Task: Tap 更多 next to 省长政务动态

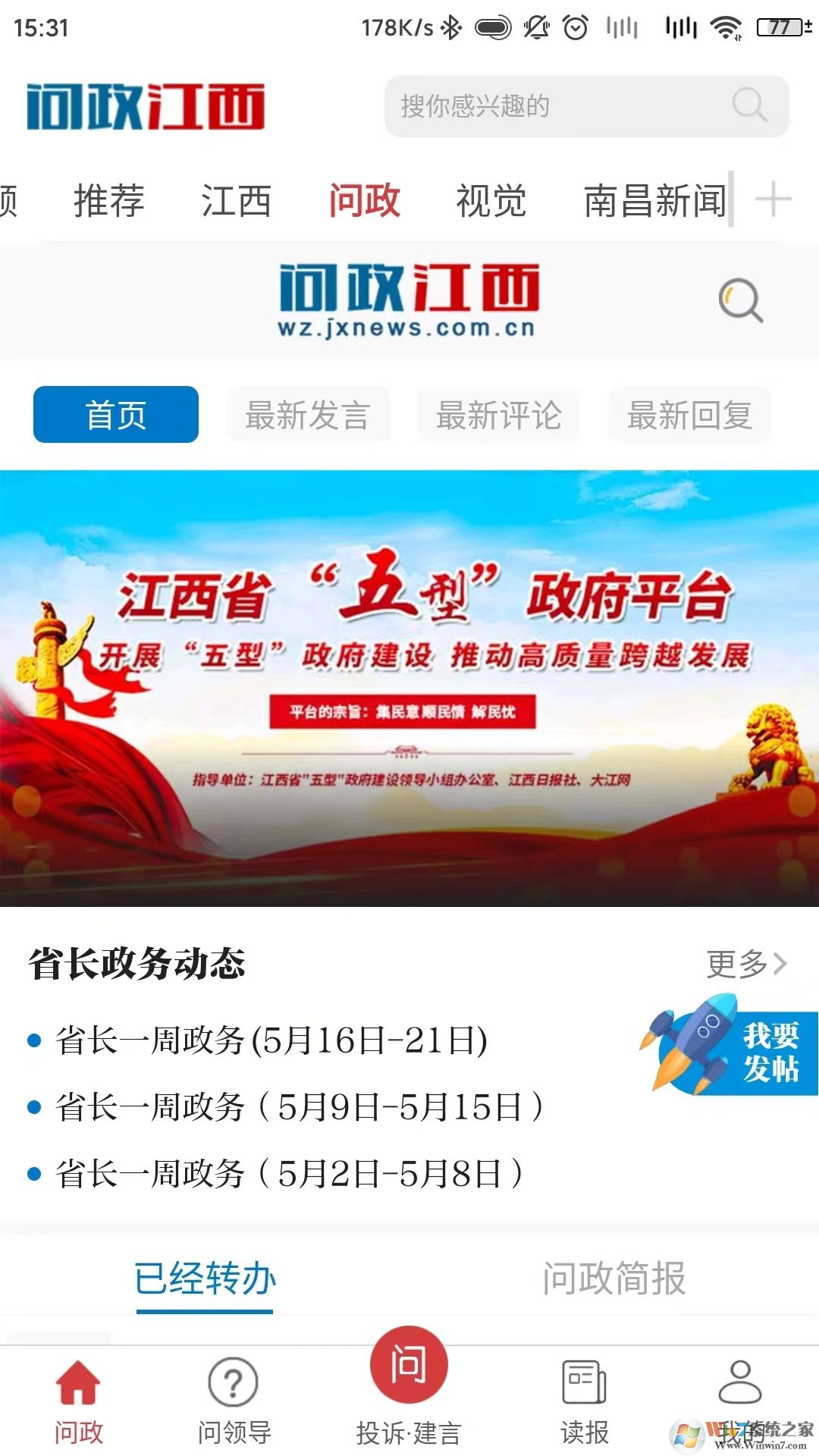Action: pos(746,964)
